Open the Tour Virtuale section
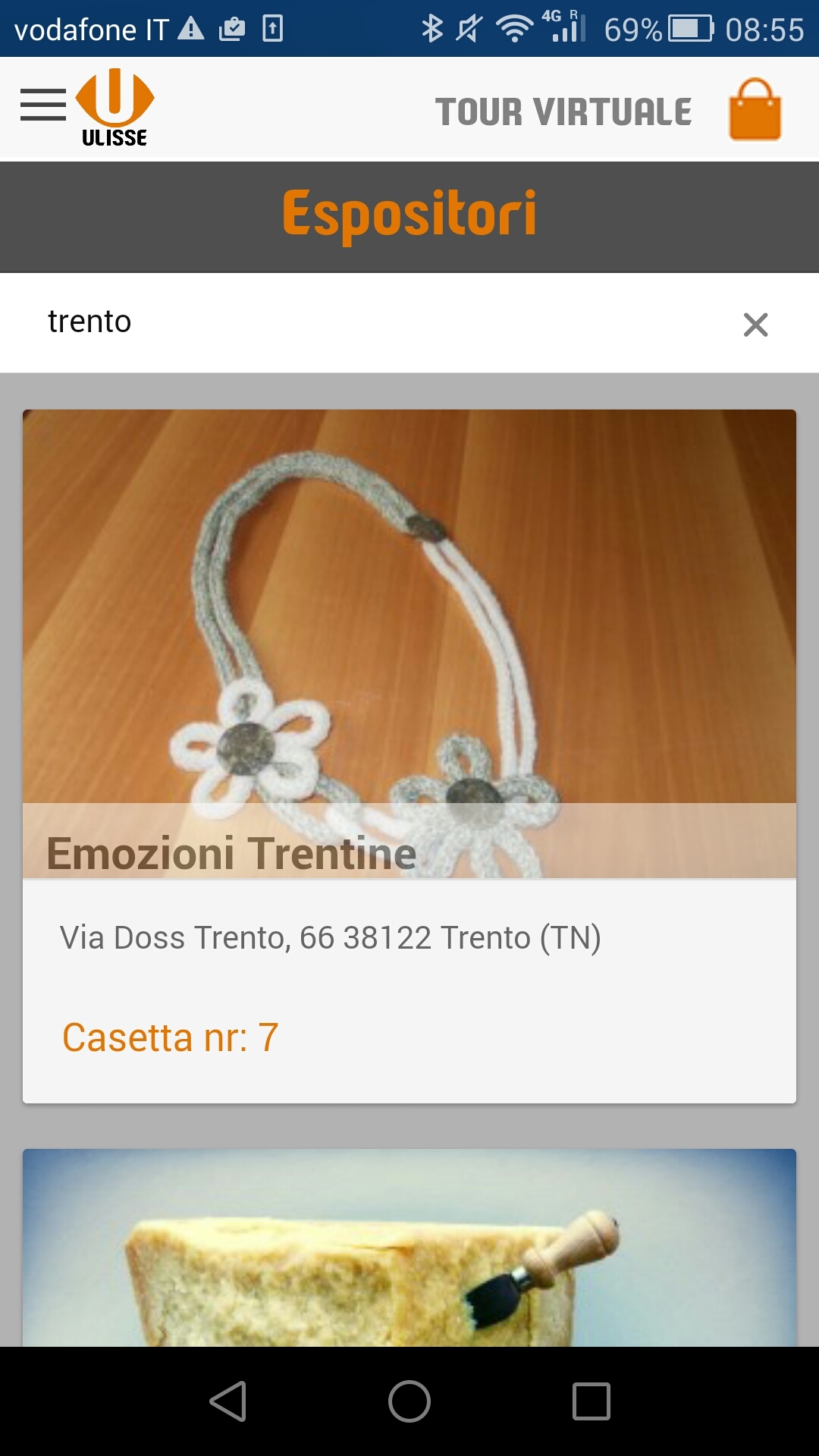Viewport: 819px width, 1456px height. click(x=563, y=112)
